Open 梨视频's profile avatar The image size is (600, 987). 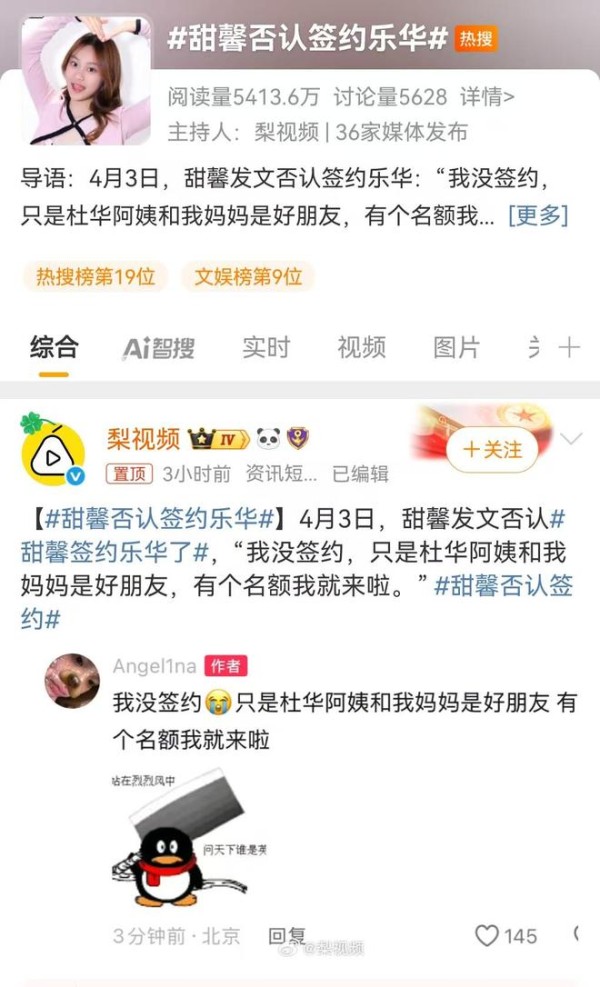(x=52, y=447)
